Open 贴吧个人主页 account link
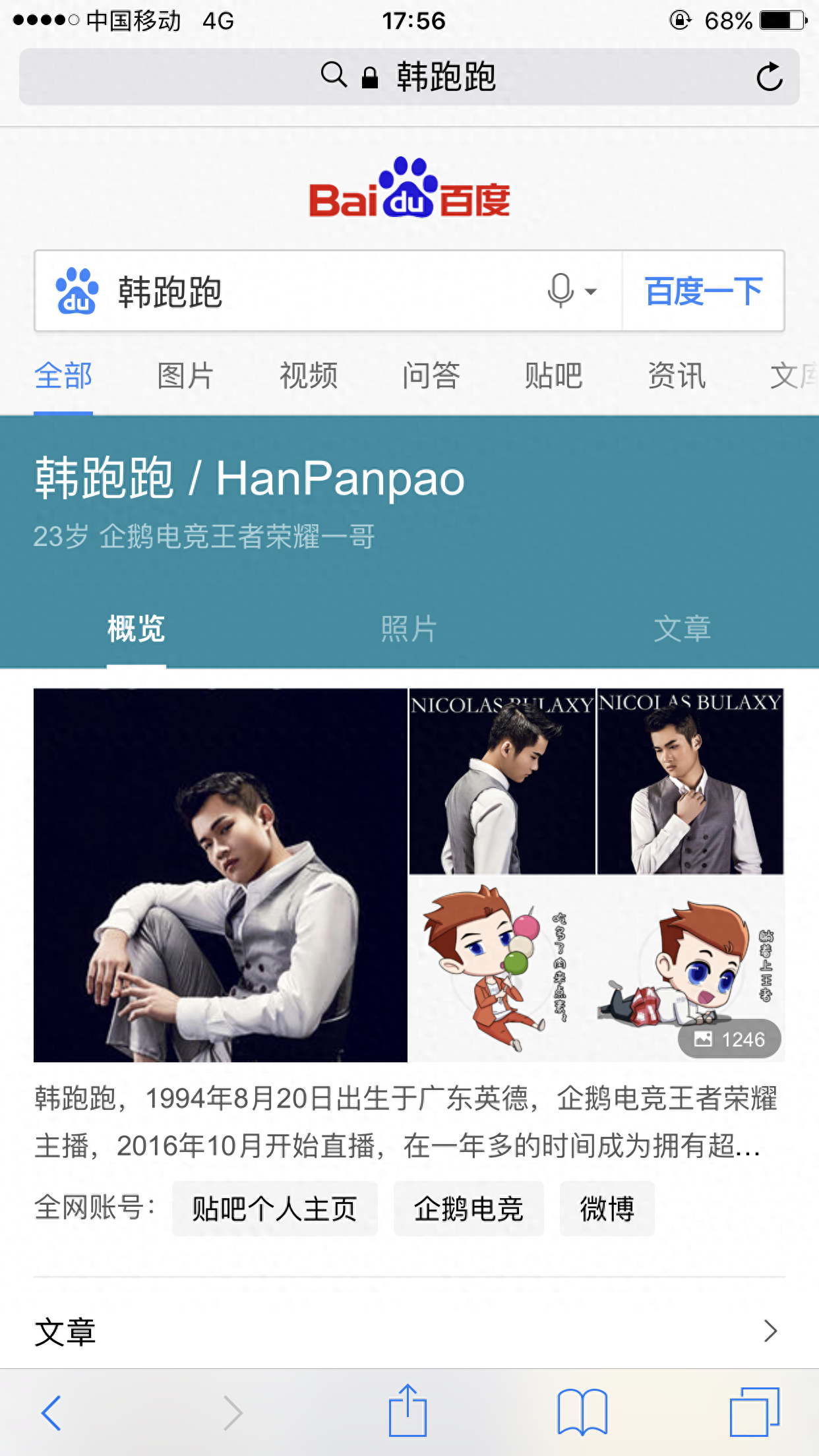The height and width of the screenshot is (1456, 819). click(x=274, y=1209)
